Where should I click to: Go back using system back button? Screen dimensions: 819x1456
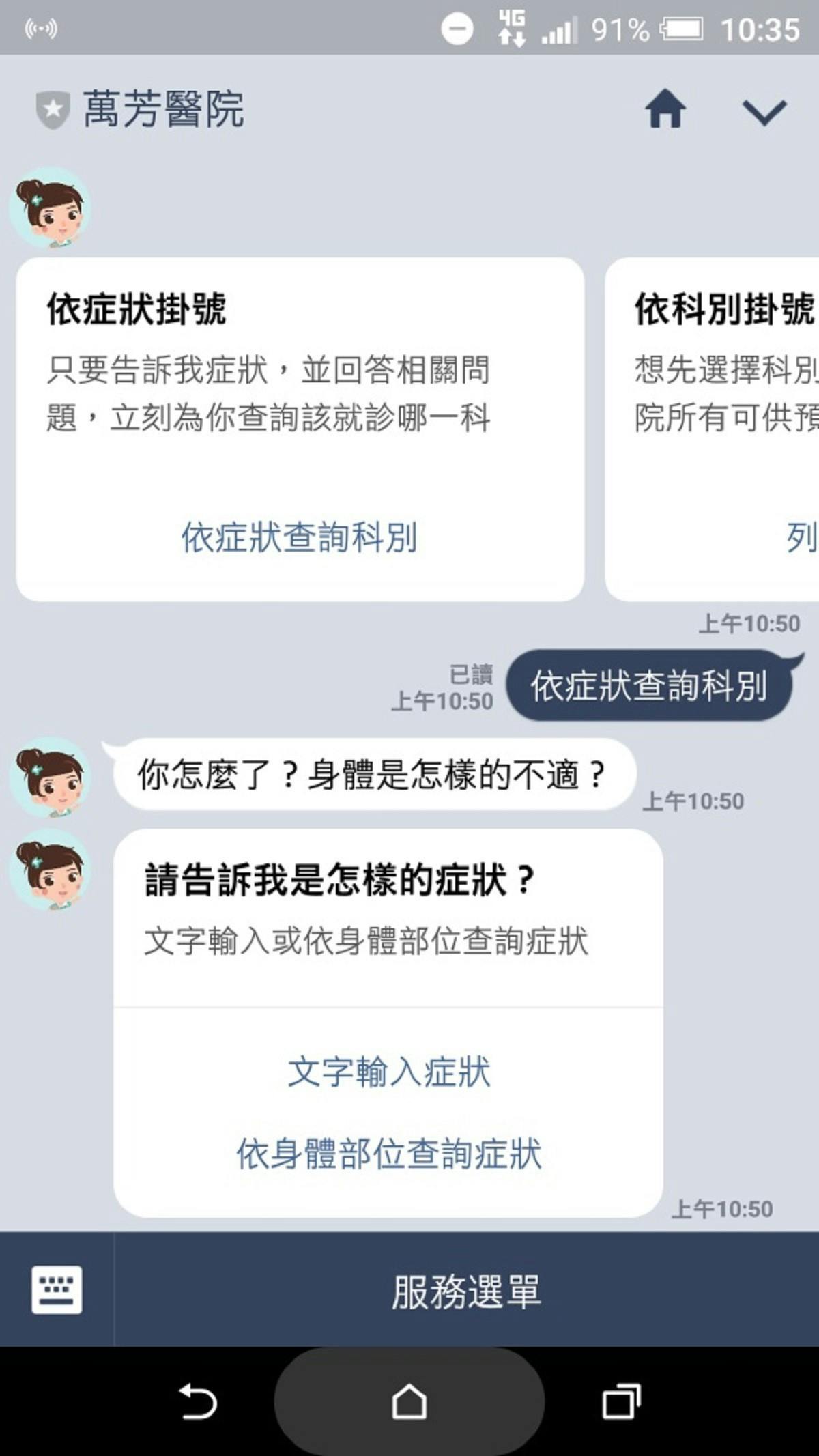198,1403
